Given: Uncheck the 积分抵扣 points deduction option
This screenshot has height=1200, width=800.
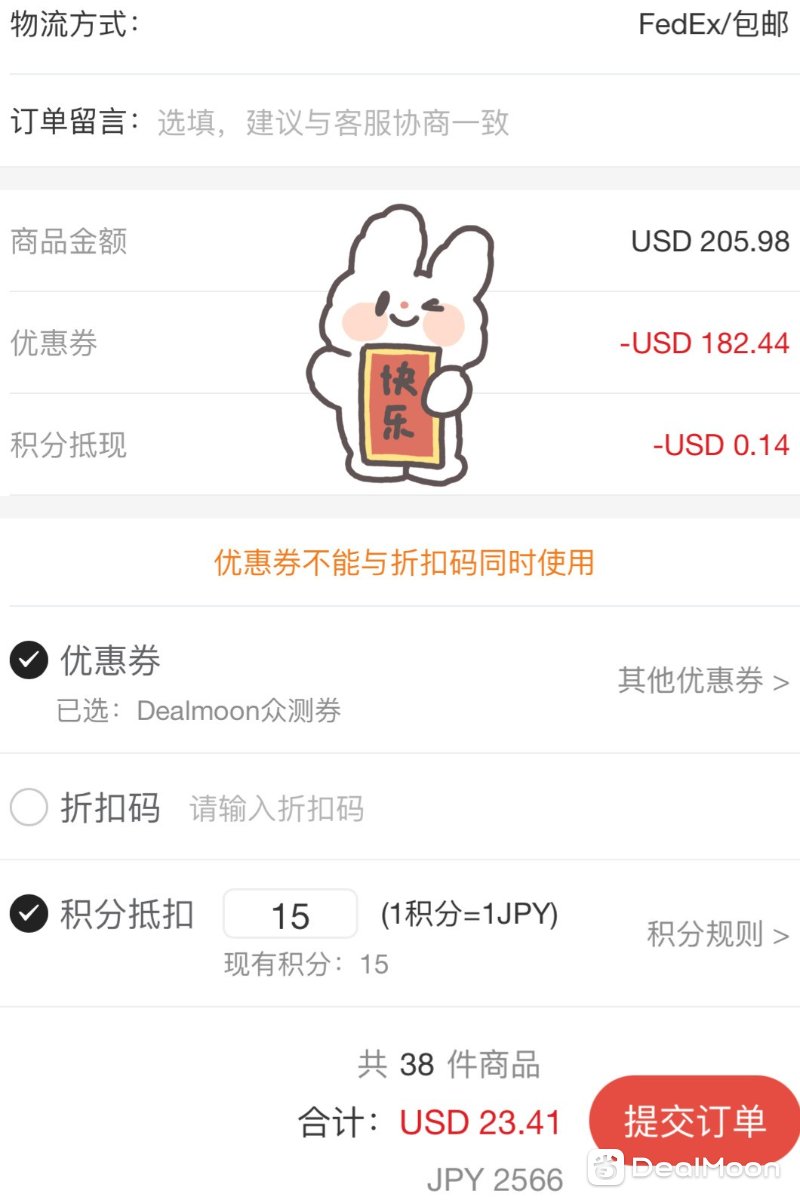Looking at the screenshot, I should (29, 913).
